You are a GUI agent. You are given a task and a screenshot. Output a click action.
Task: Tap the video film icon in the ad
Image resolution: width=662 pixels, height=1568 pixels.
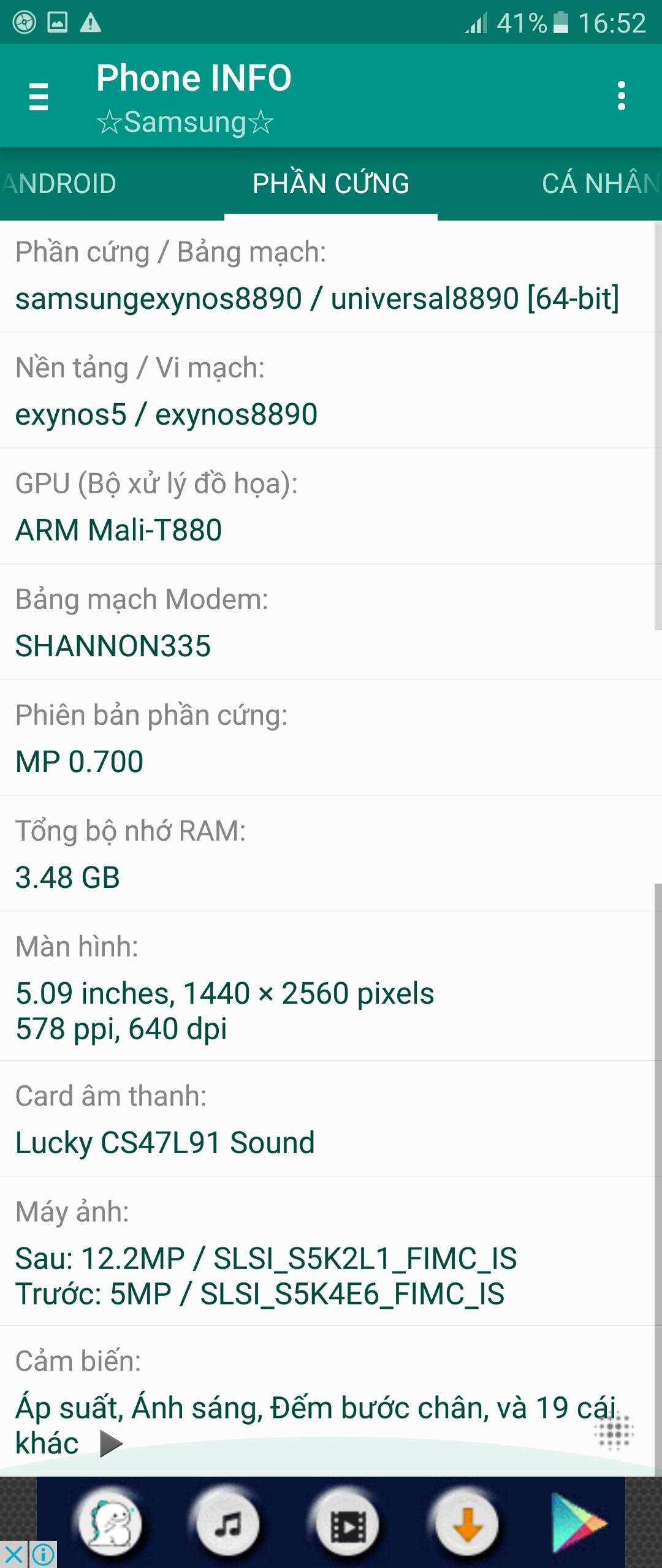click(347, 1524)
